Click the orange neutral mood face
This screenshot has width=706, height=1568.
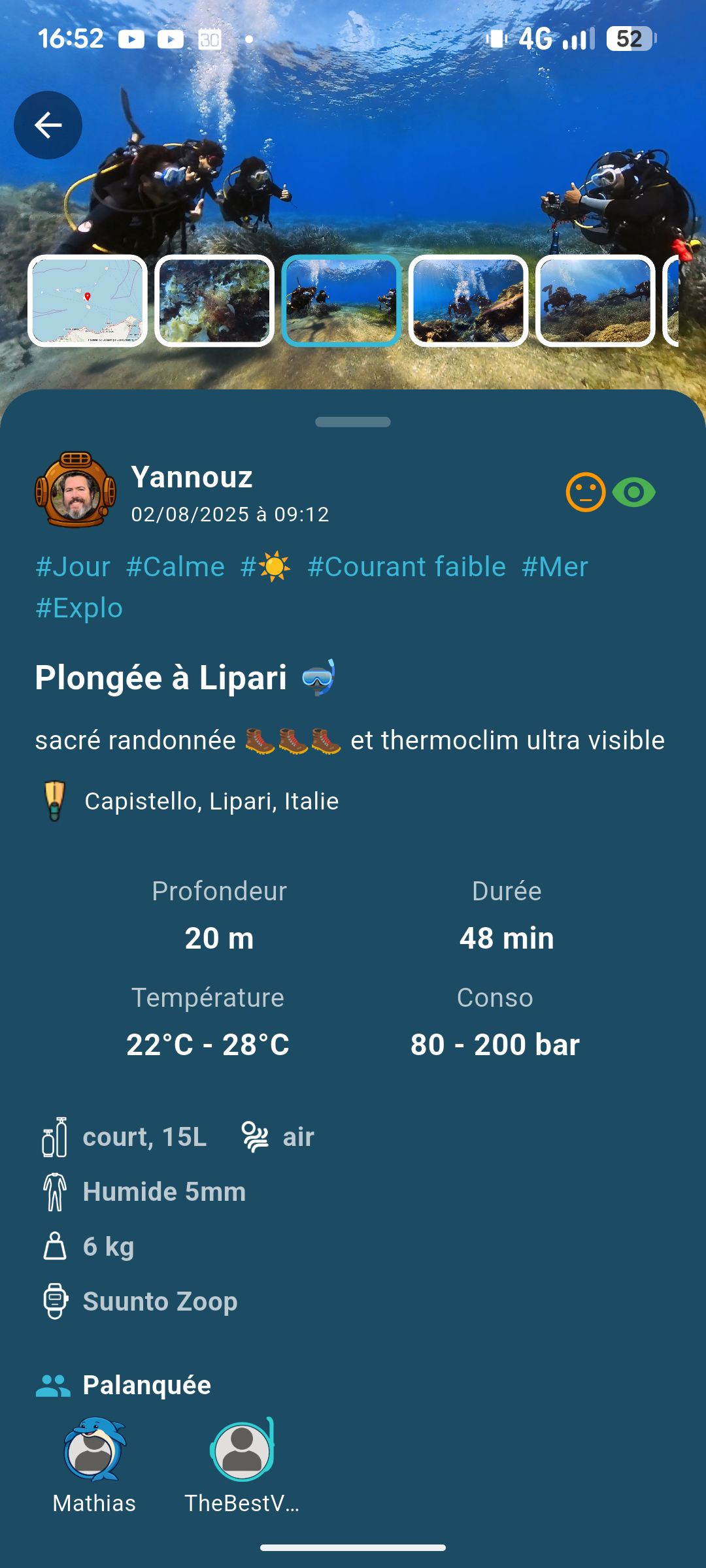click(585, 491)
